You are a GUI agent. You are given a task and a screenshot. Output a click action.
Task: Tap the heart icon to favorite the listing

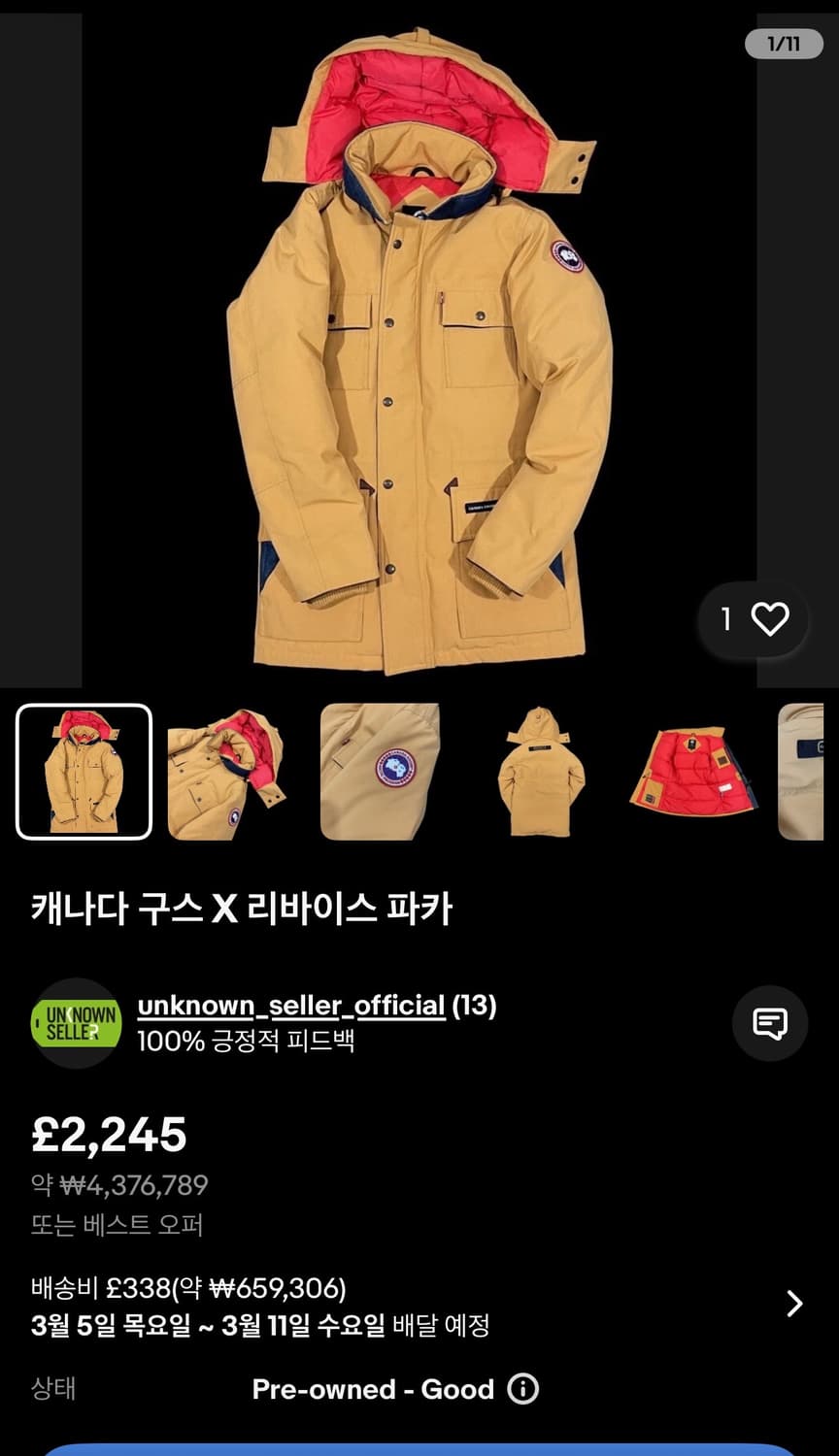pyautogui.click(x=770, y=618)
